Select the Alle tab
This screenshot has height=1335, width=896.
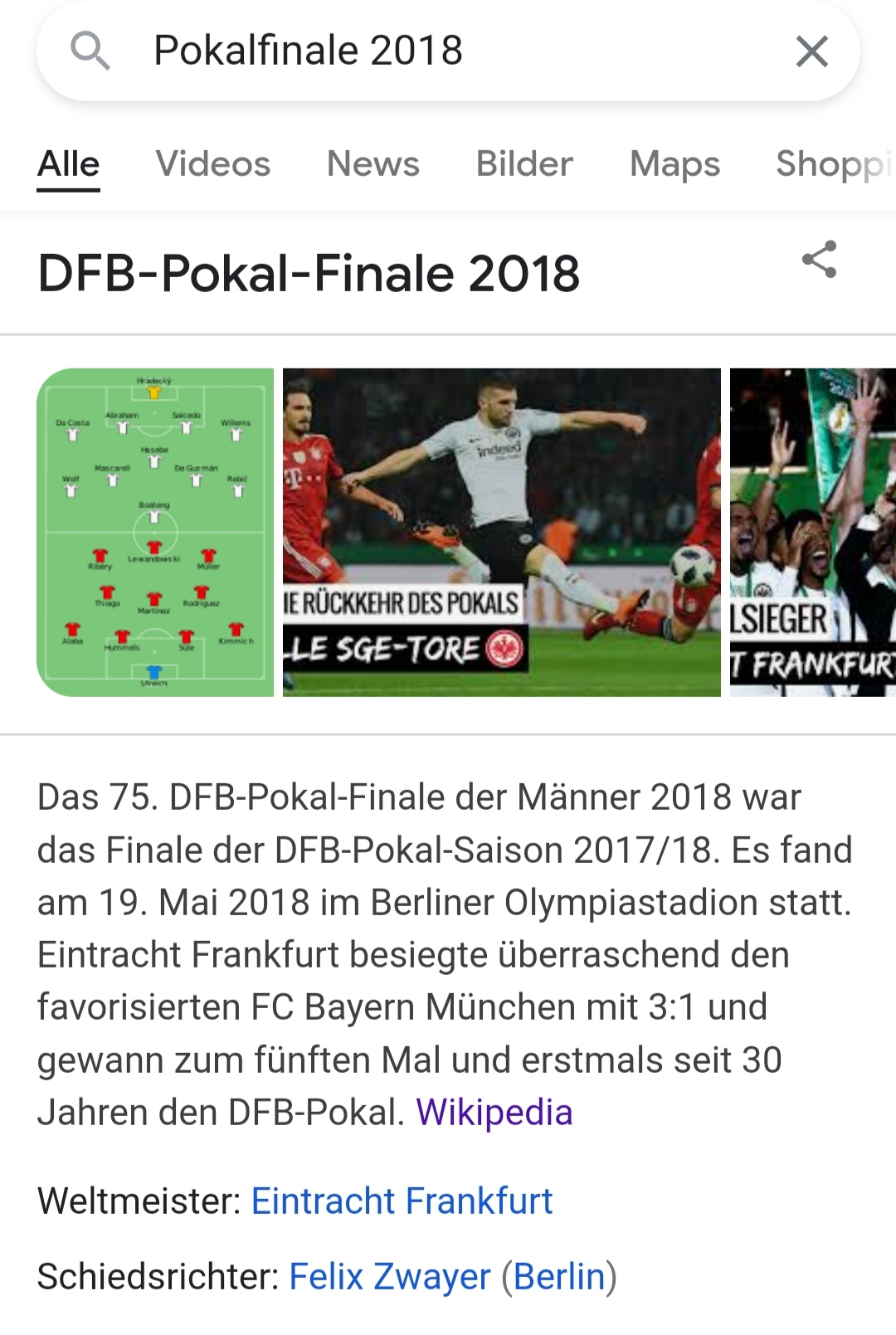click(x=69, y=164)
